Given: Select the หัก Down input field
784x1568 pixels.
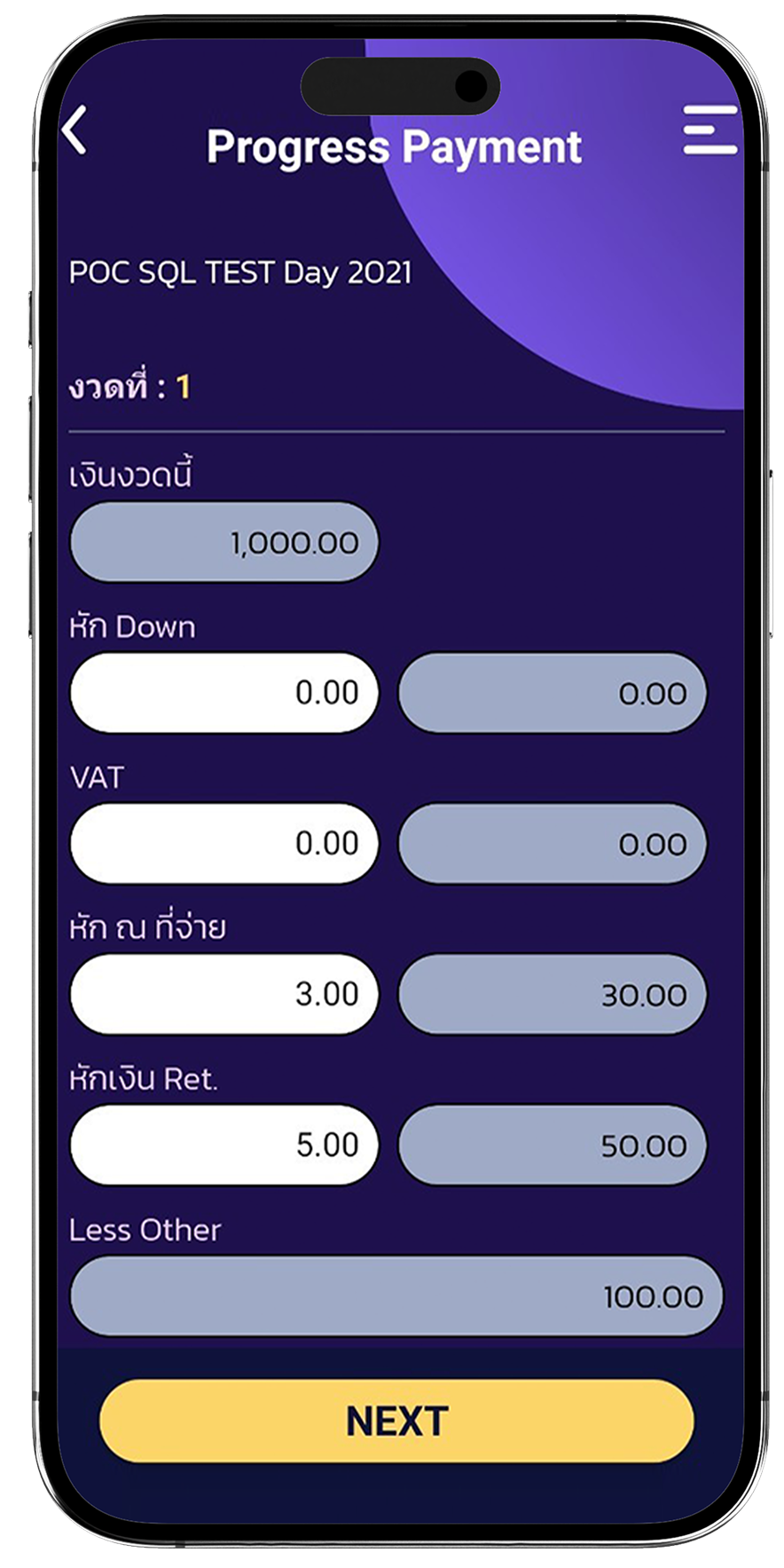Looking at the screenshot, I should point(224,692).
